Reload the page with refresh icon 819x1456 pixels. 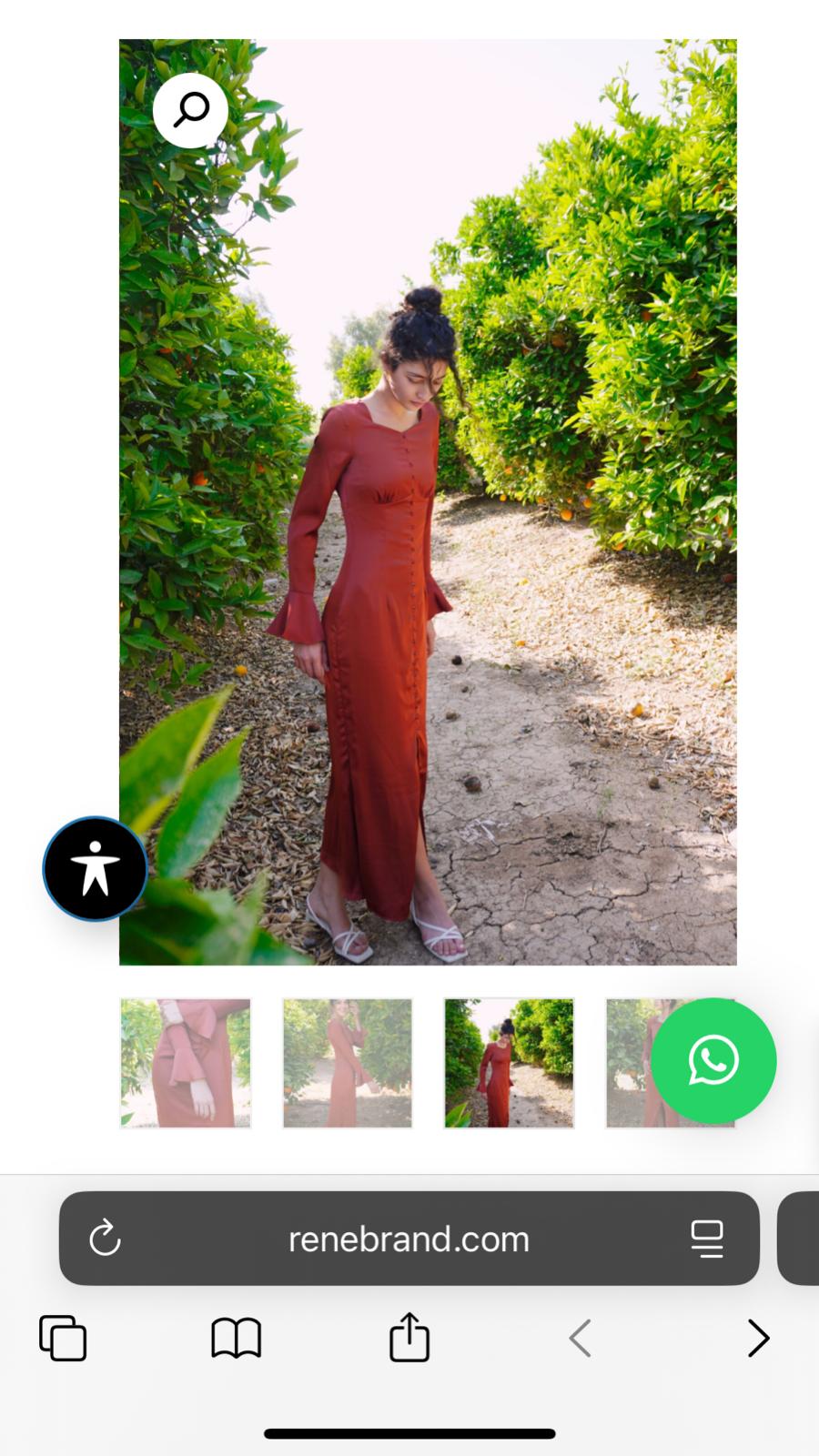[105, 1239]
